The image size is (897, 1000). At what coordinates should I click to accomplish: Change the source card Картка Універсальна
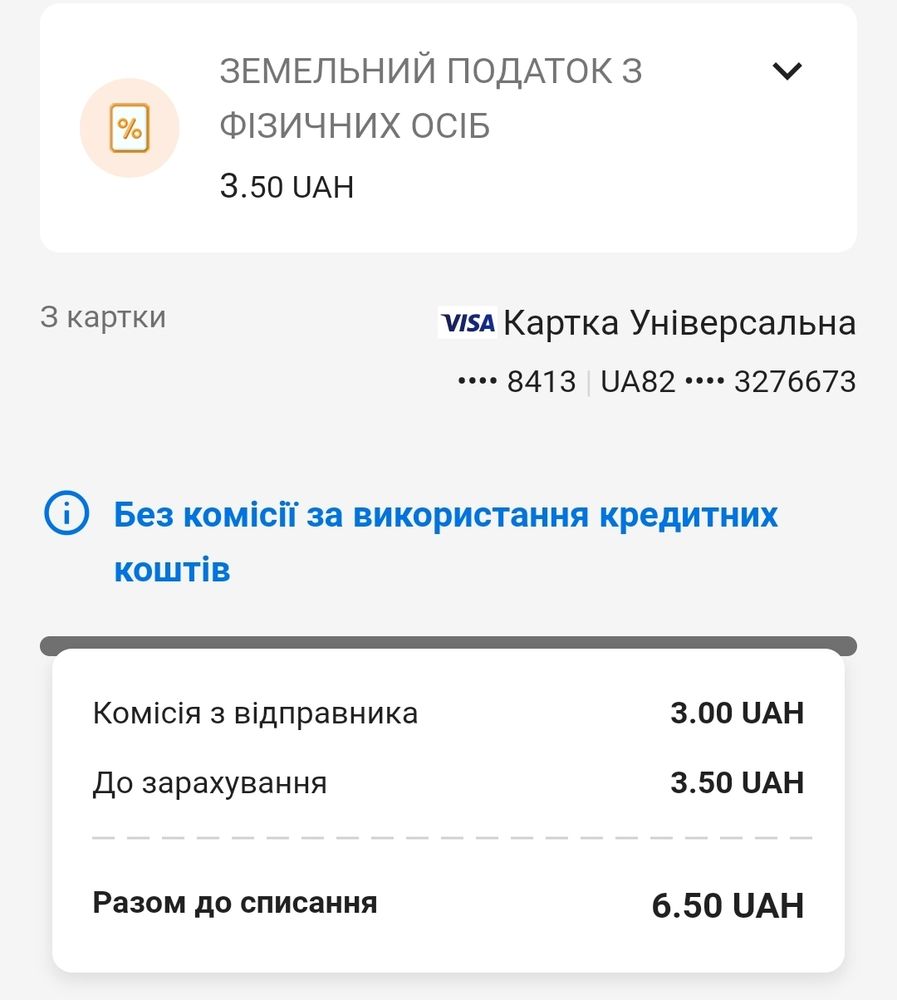(x=678, y=323)
